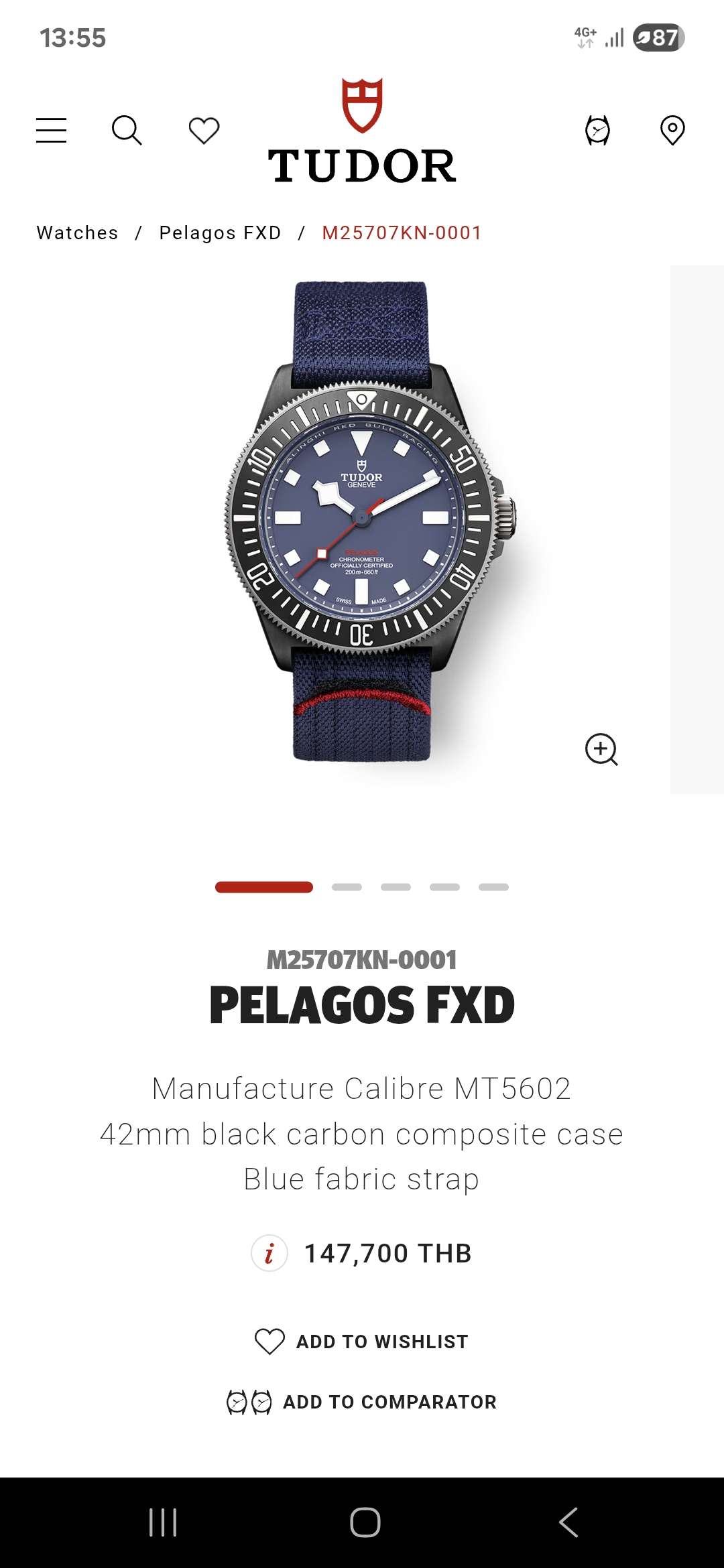Jump to the second image indicator
The width and height of the screenshot is (724, 1568).
tap(347, 887)
